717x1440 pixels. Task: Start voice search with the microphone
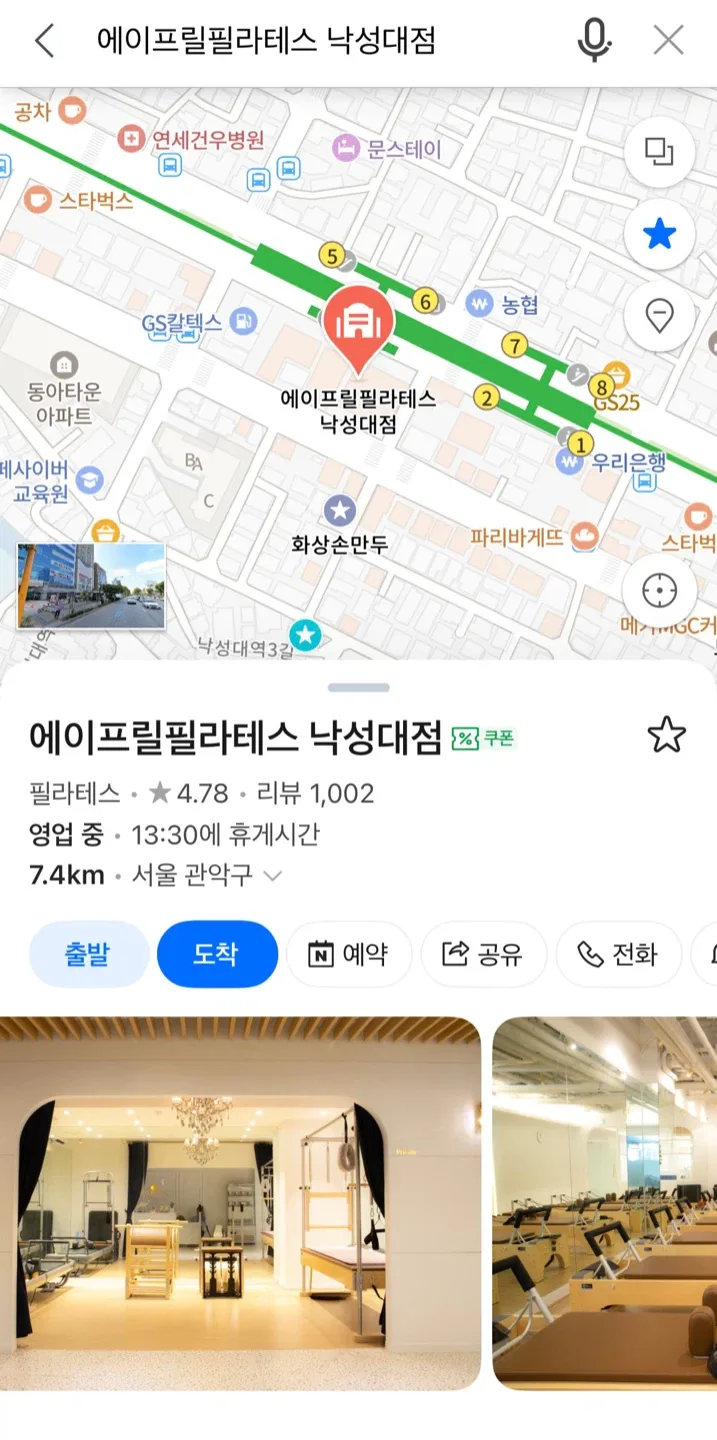tap(594, 41)
